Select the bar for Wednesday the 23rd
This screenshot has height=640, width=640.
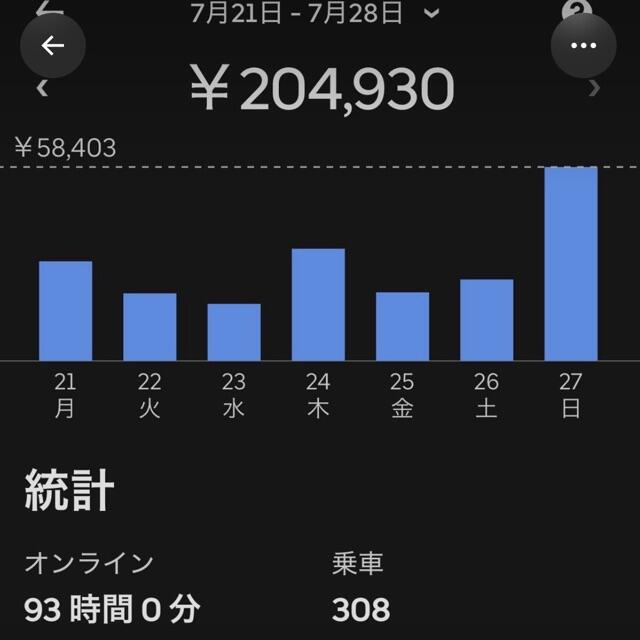[x=234, y=332]
